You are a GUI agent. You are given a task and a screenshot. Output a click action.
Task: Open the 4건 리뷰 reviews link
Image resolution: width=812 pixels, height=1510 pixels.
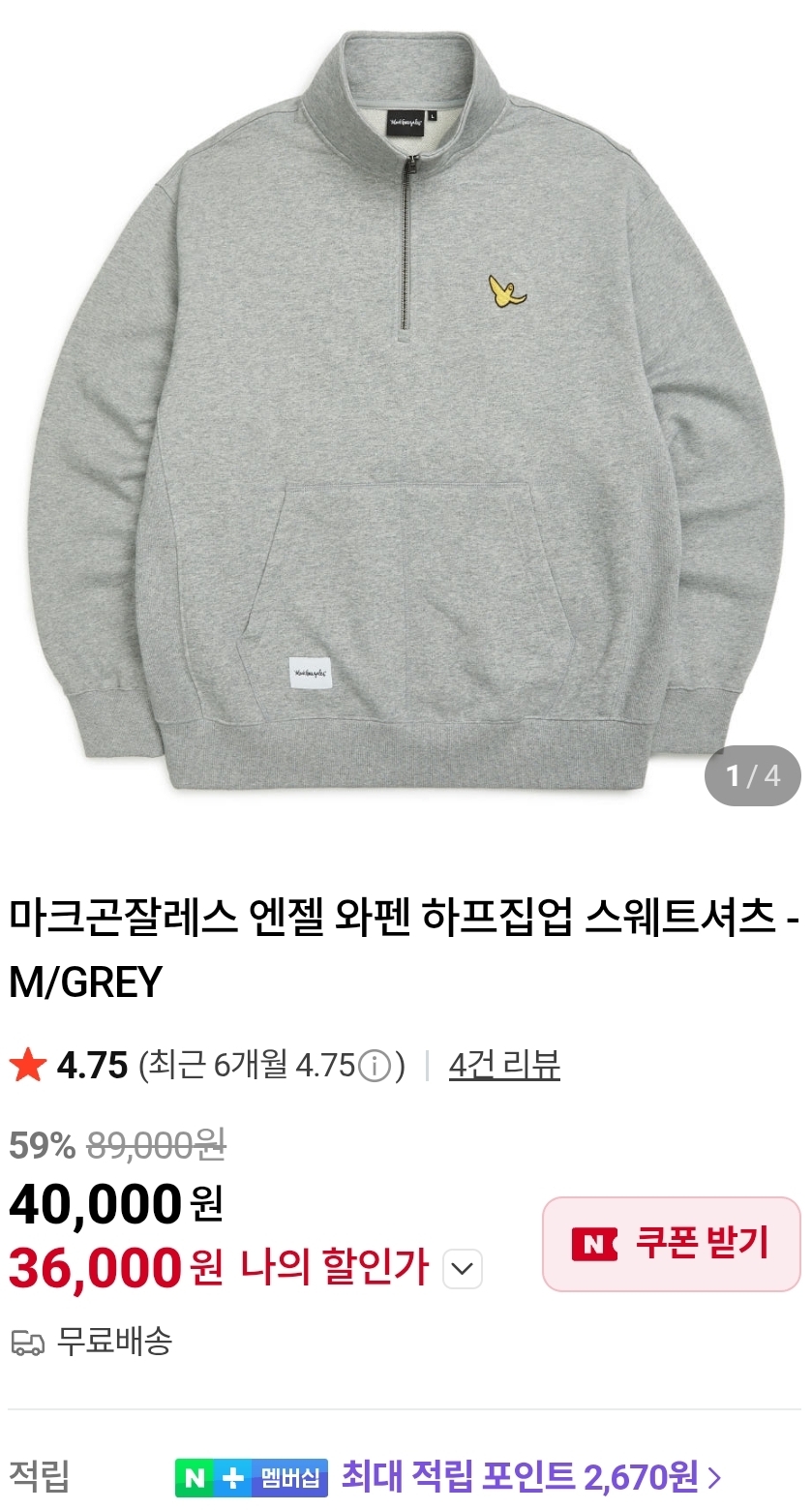coord(504,1066)
